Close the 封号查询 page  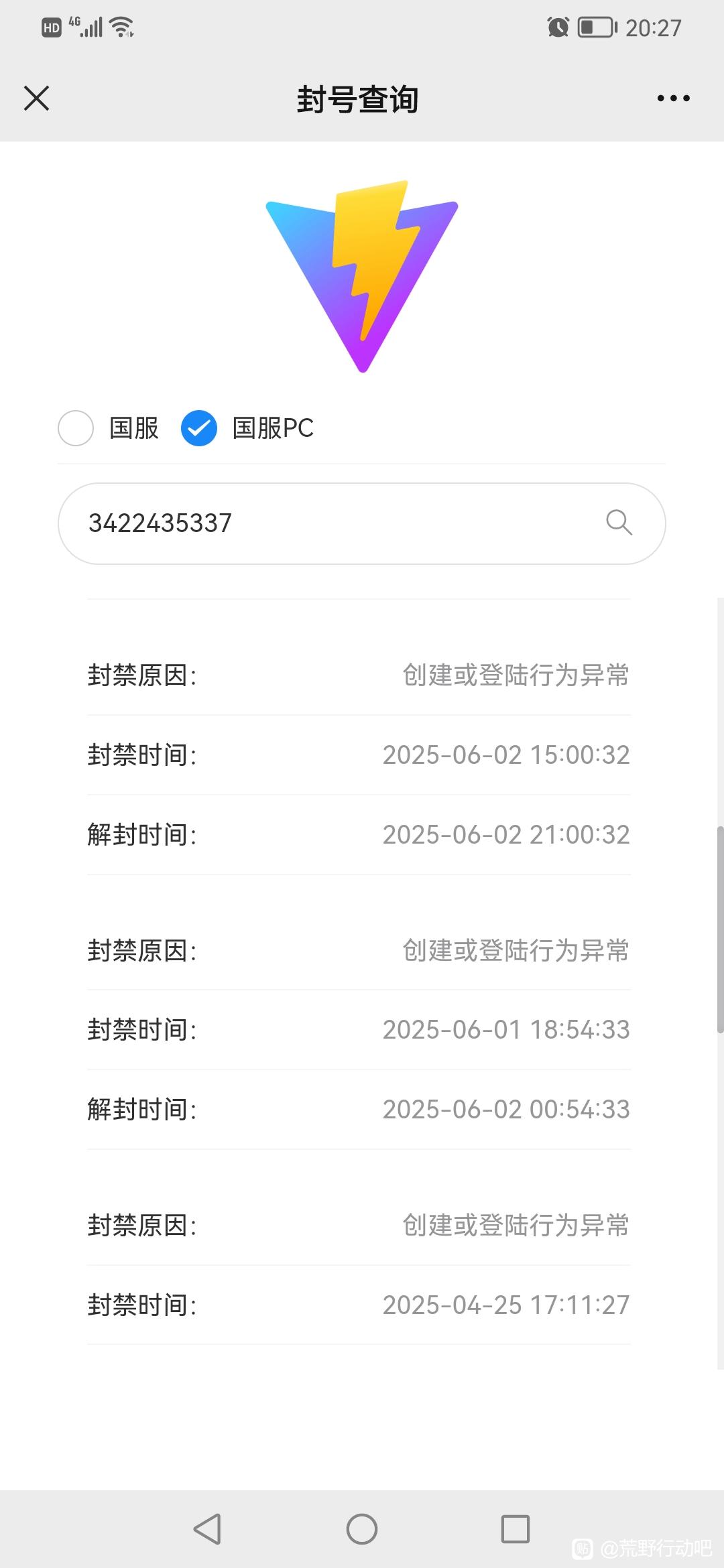(x=36, y=98)
